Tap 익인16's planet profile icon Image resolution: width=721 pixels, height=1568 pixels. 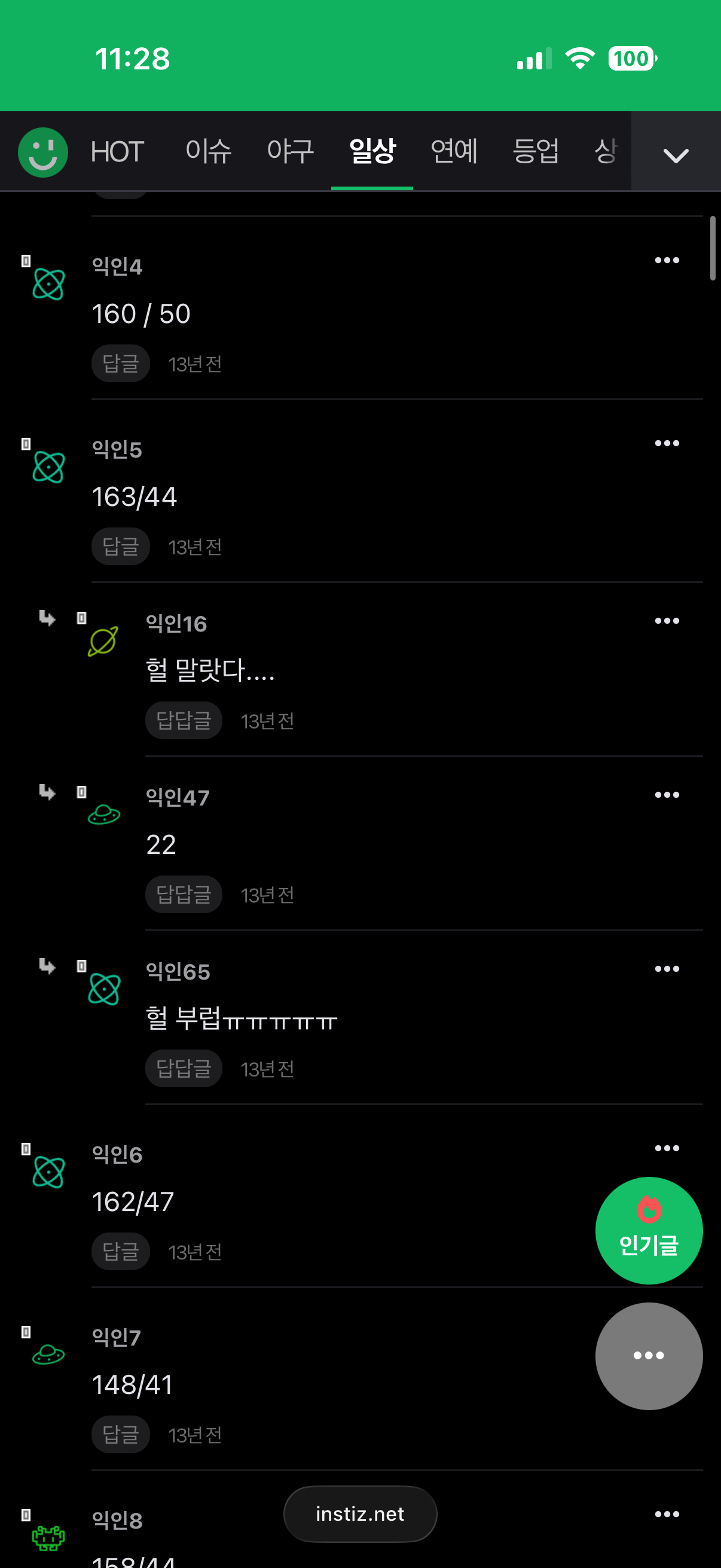[100, 640]
